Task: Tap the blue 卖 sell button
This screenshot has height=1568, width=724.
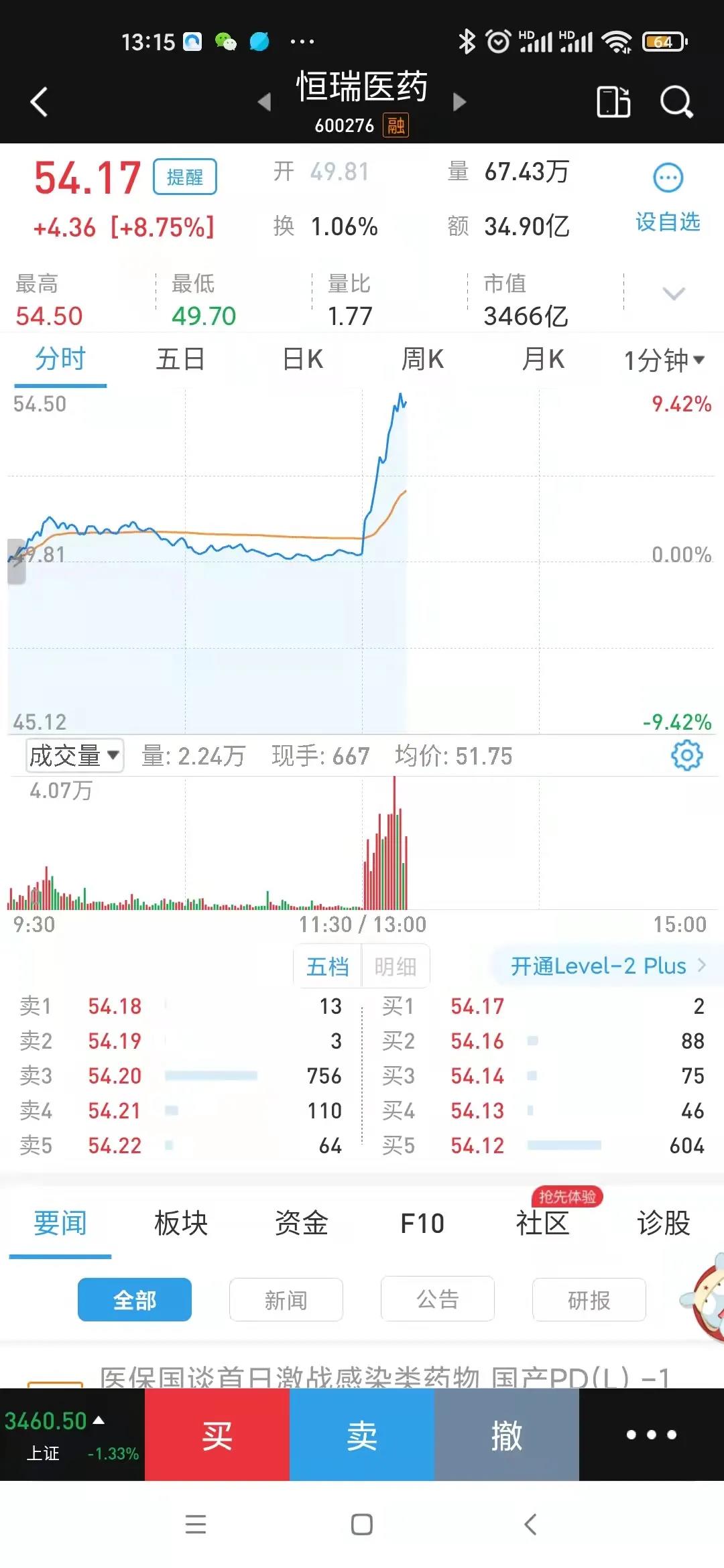Action: [362, 1435]
